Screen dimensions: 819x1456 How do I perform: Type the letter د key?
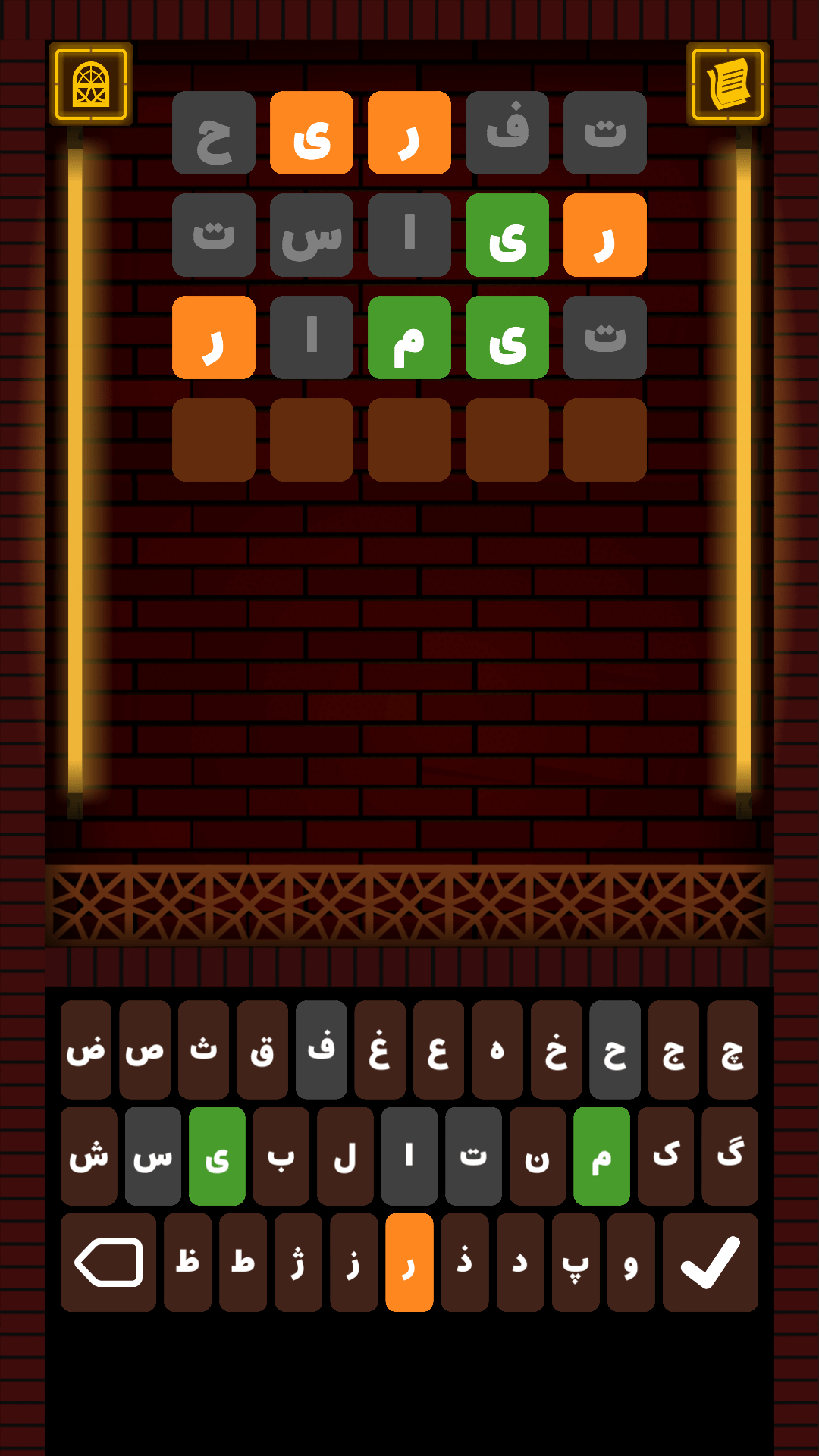click(520, 1263)
